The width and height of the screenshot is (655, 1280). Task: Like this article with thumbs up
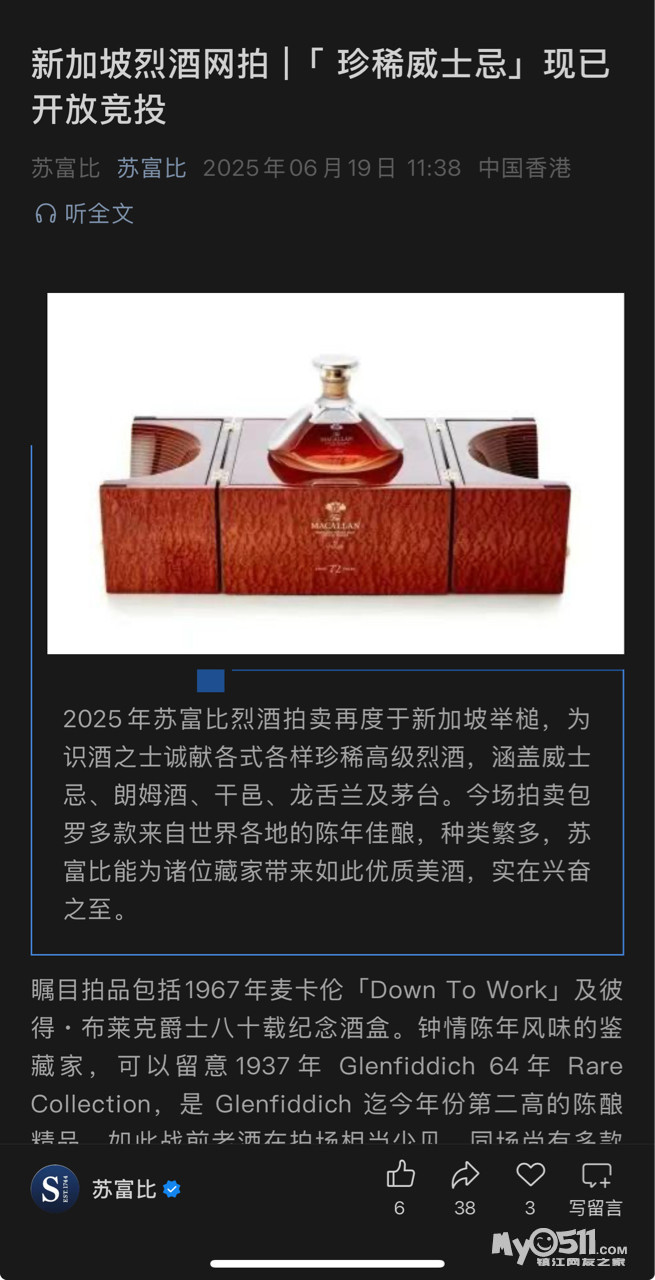(x=400, y=1175)
